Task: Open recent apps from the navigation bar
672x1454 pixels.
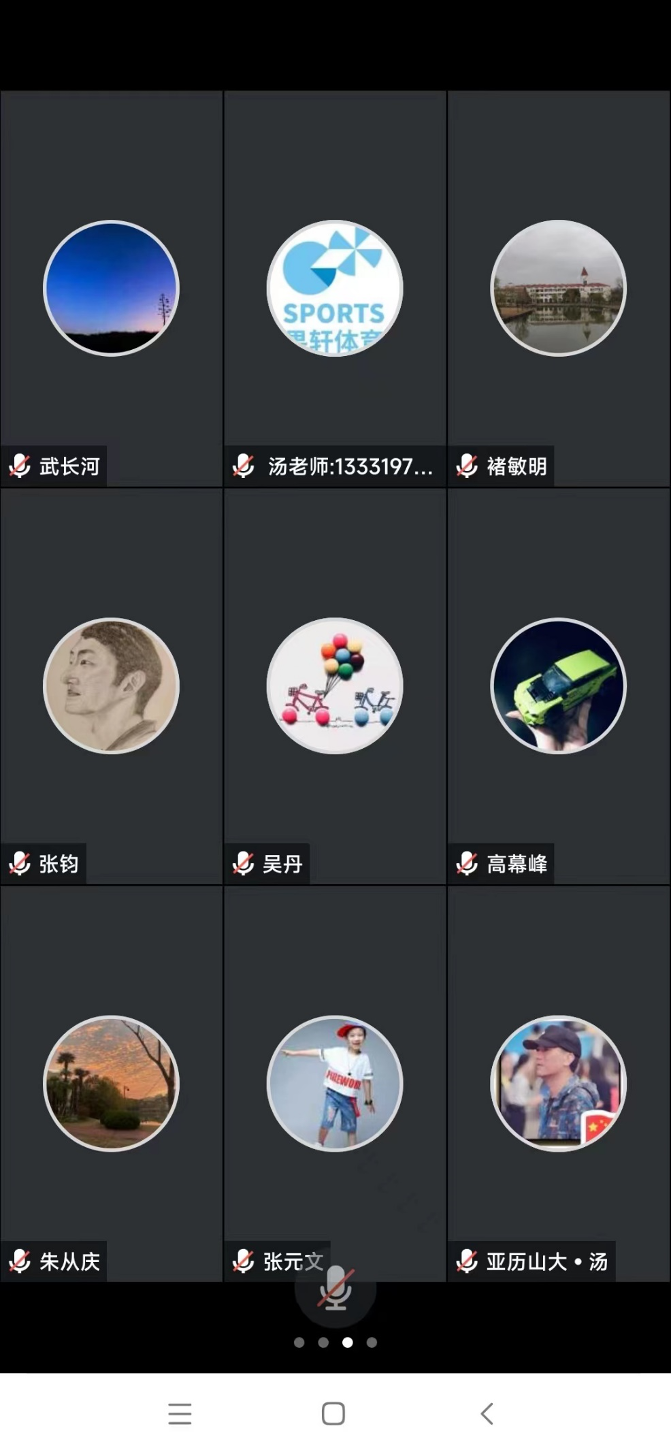Action: click(x=180, y=1413)
